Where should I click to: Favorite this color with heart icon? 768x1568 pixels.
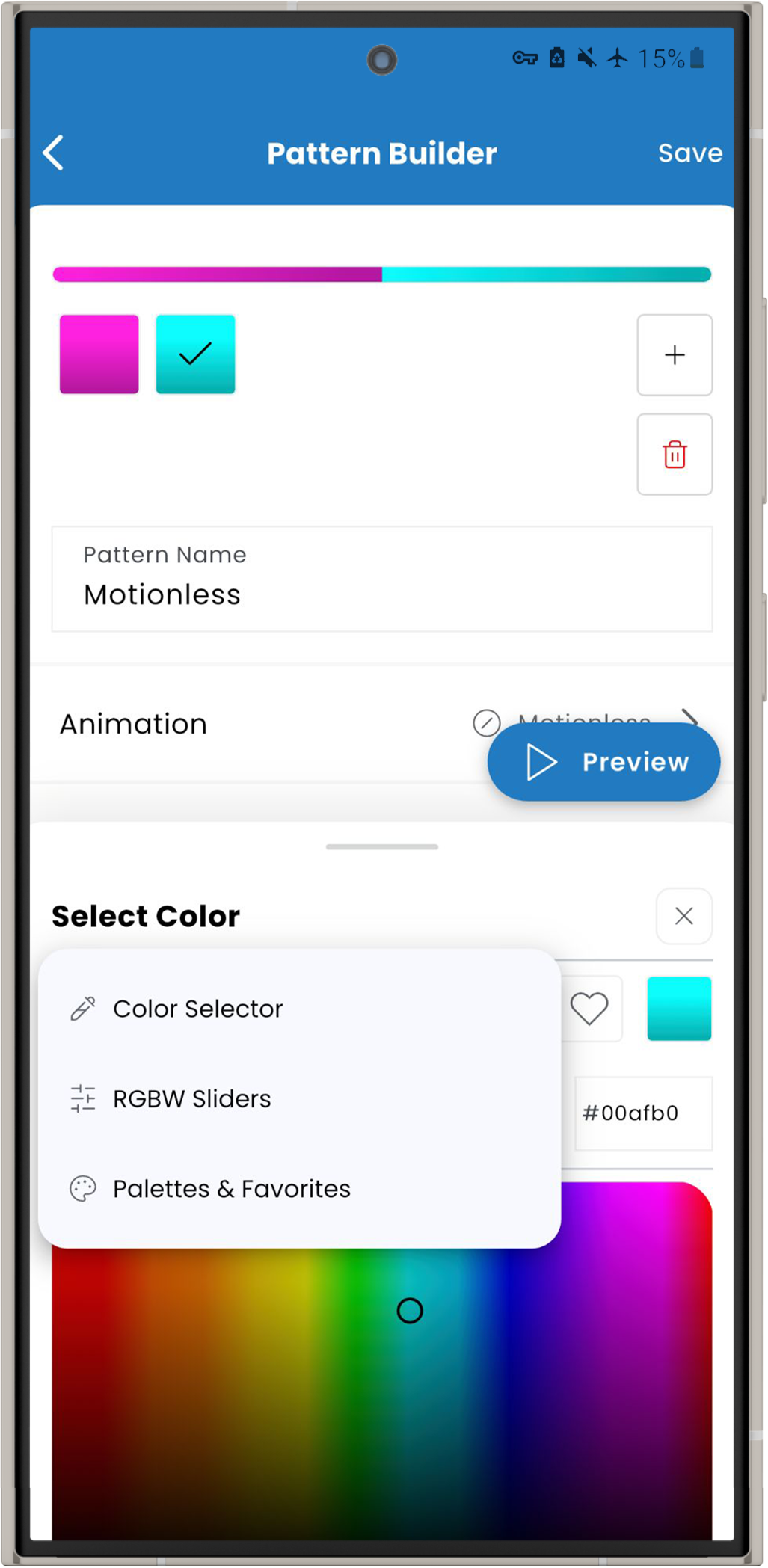(x=589, y=1008)
